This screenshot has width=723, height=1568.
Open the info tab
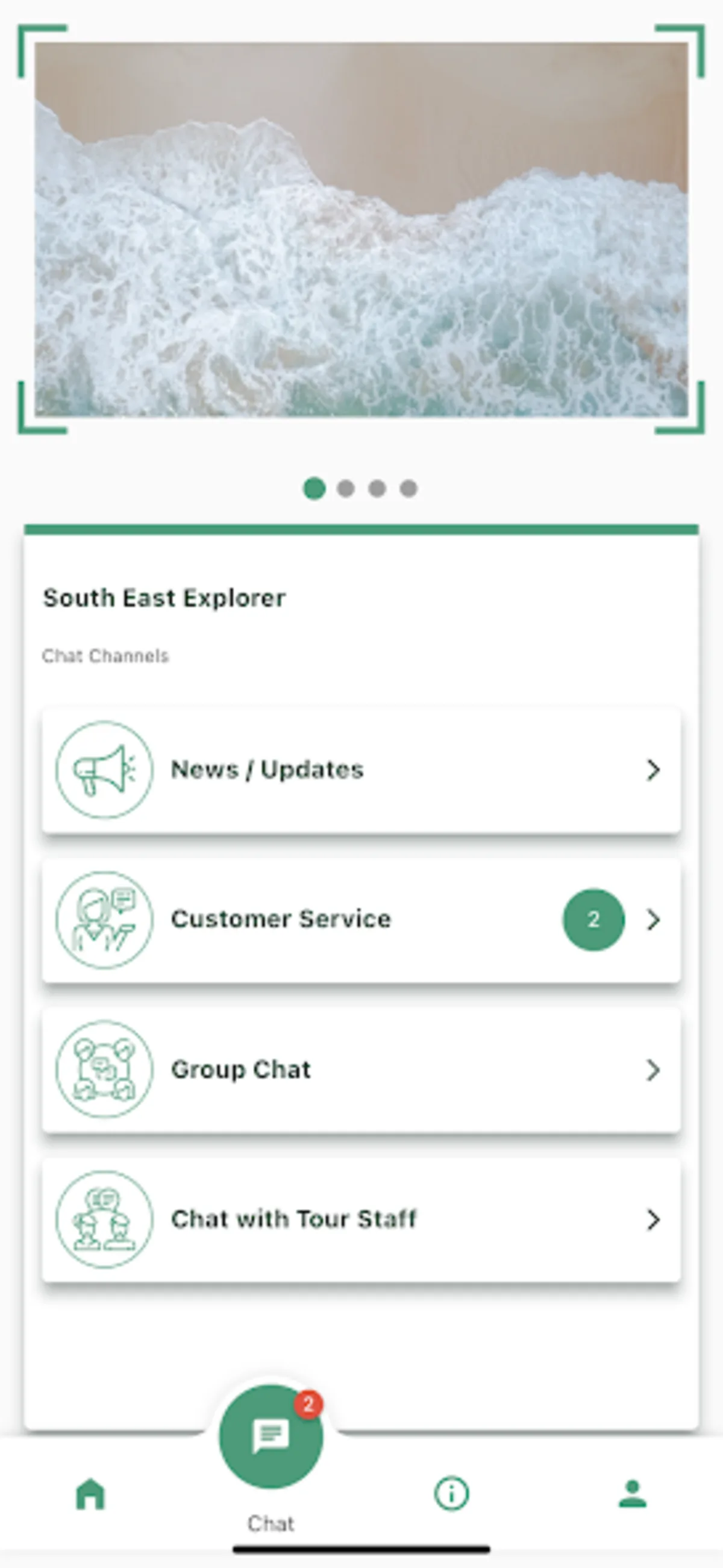pos(451,1494)
